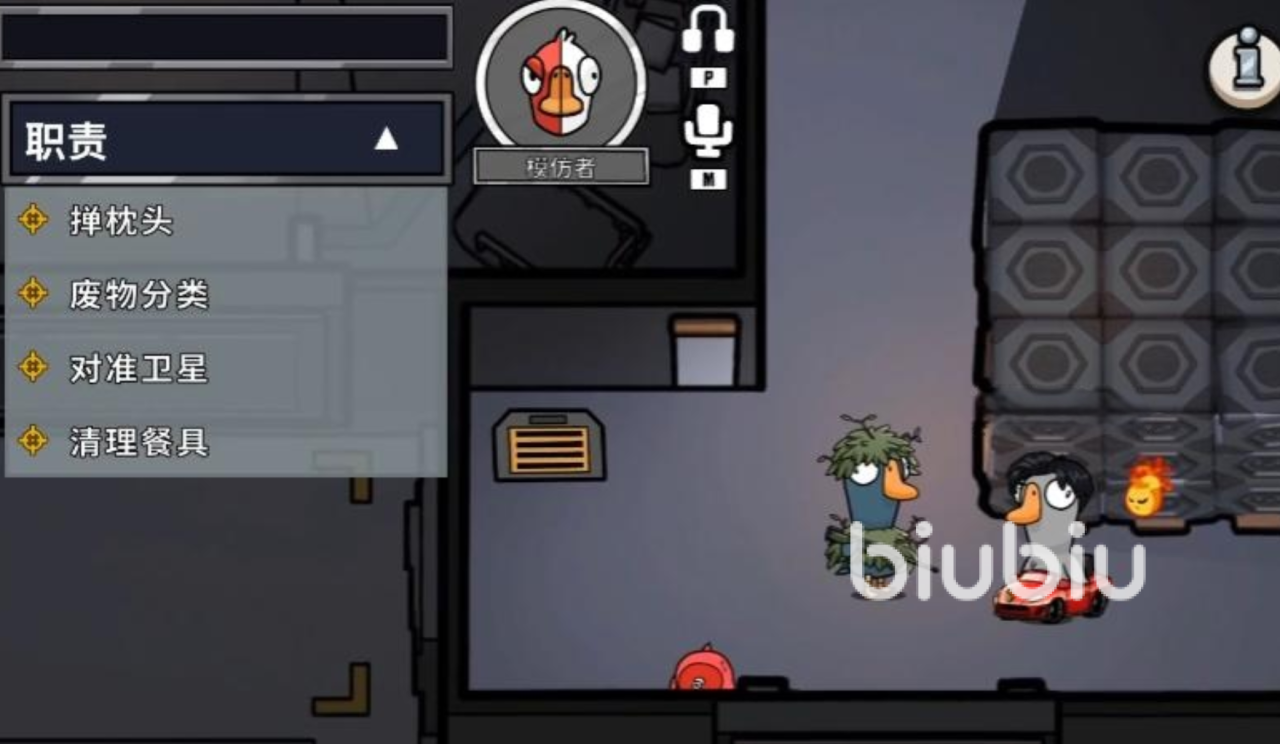Toggle the headphone audio icon
1280x744 pixels.
[x=708, y=32]
